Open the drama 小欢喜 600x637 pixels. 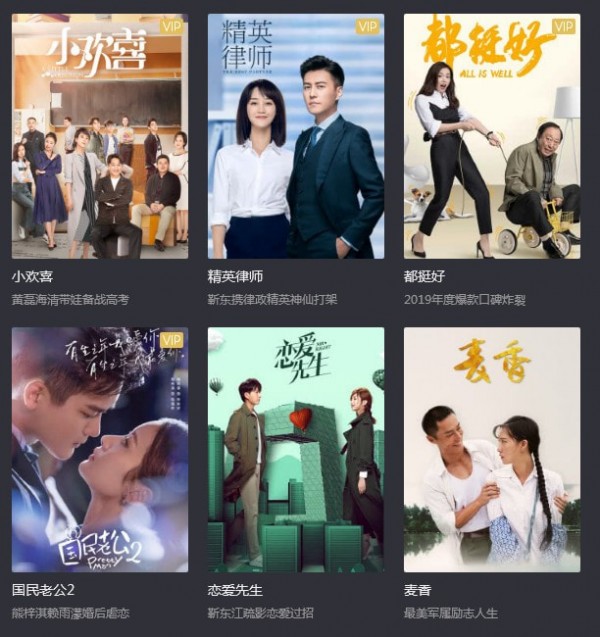coord(99,137)
